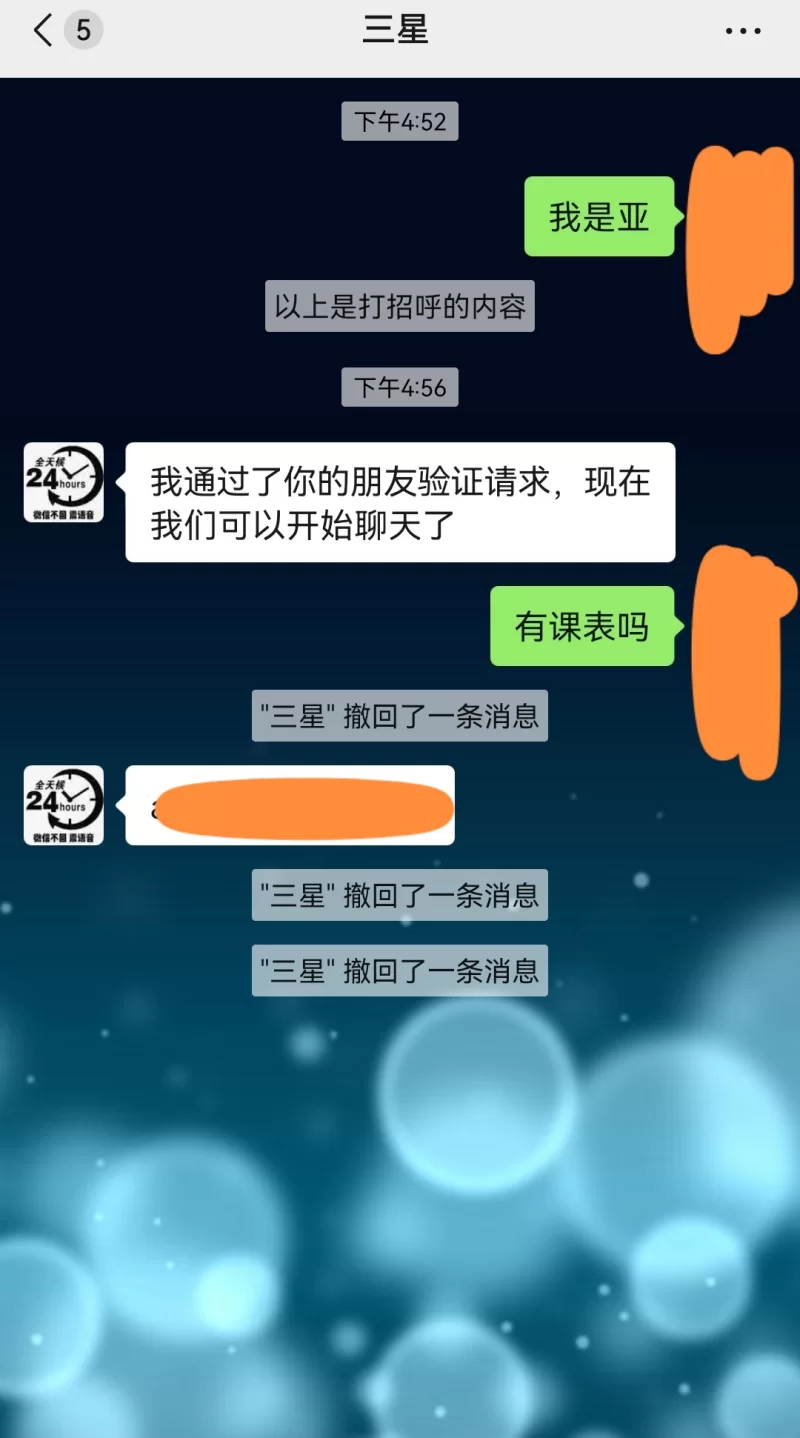Open the three-dot chat info menu

(742, 31)
